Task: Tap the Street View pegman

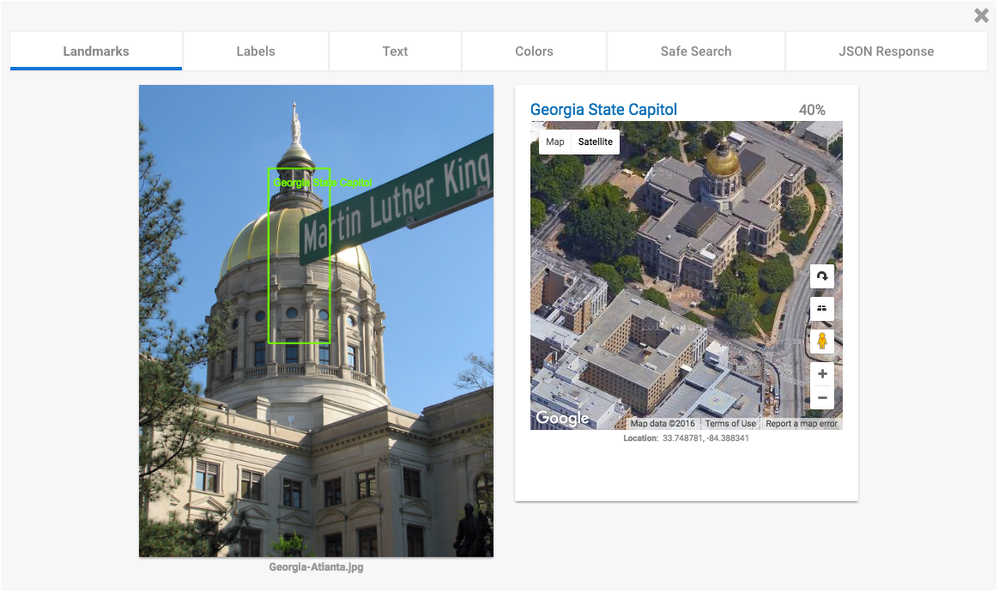Action: [x=822, y=341]
